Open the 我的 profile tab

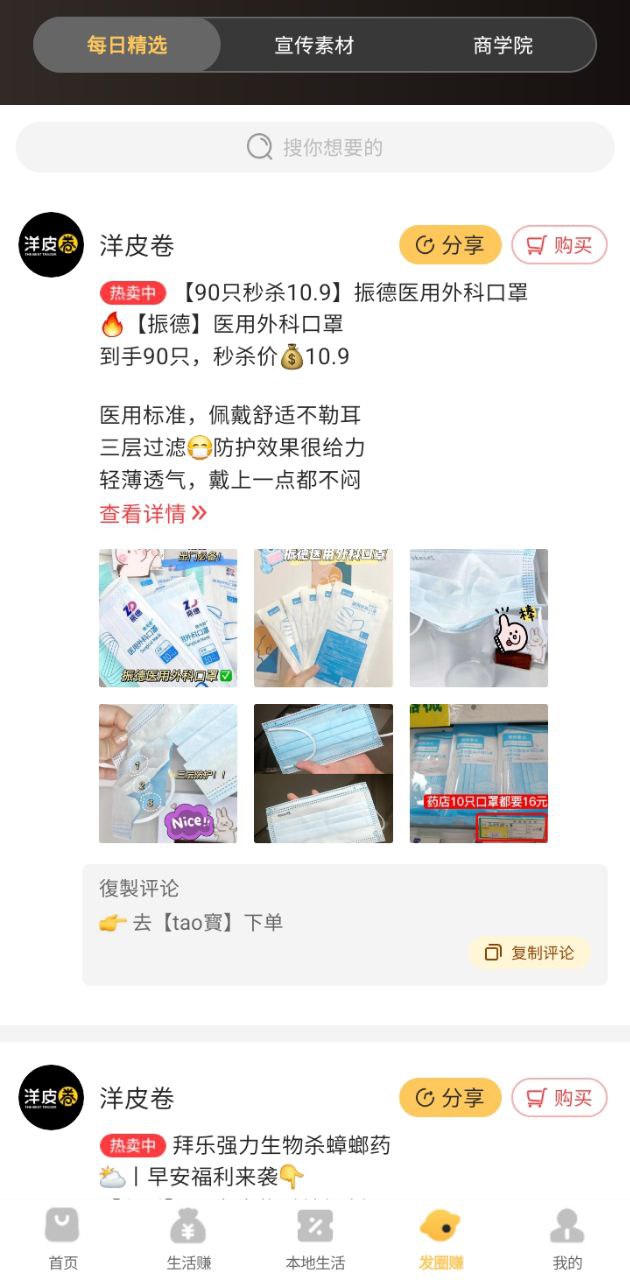coord(567,1240)
